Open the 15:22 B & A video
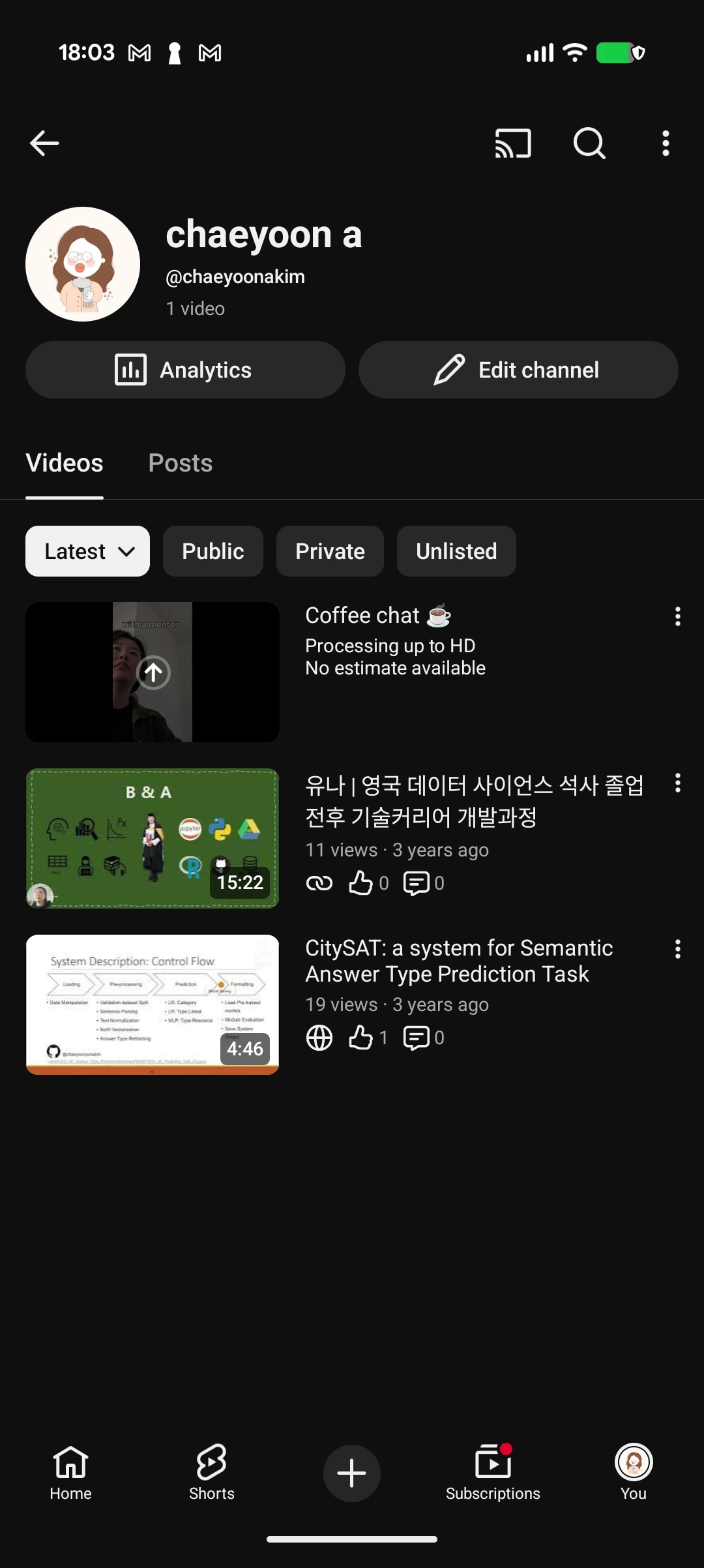Image resolution: width=704 pixels, height=1568 pixels. pos(153,838)
